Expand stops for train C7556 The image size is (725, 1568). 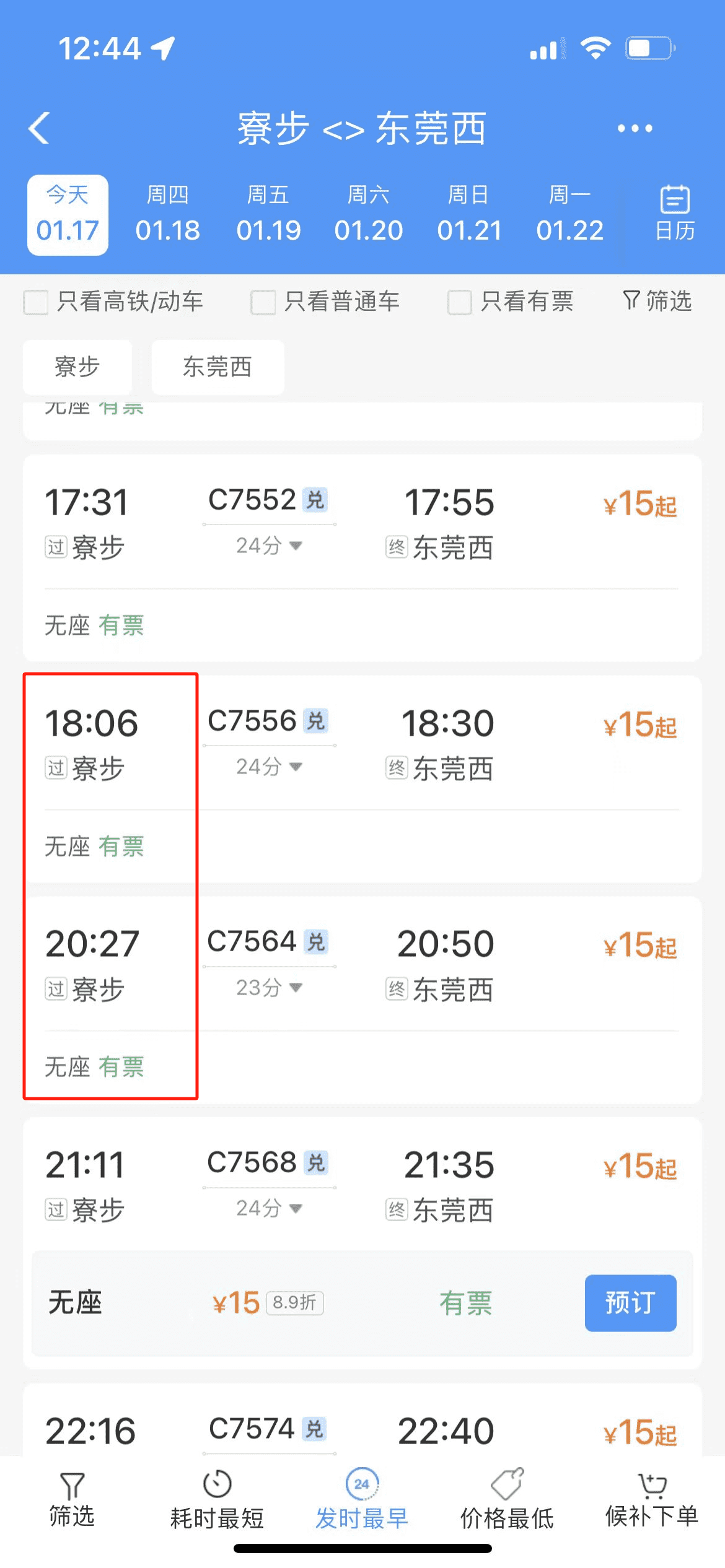(269, 767)
